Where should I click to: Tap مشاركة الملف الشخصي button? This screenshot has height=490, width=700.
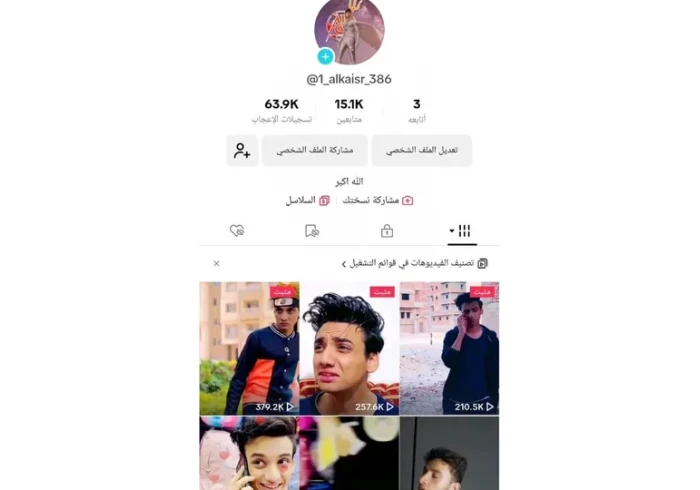coord(315,150)
